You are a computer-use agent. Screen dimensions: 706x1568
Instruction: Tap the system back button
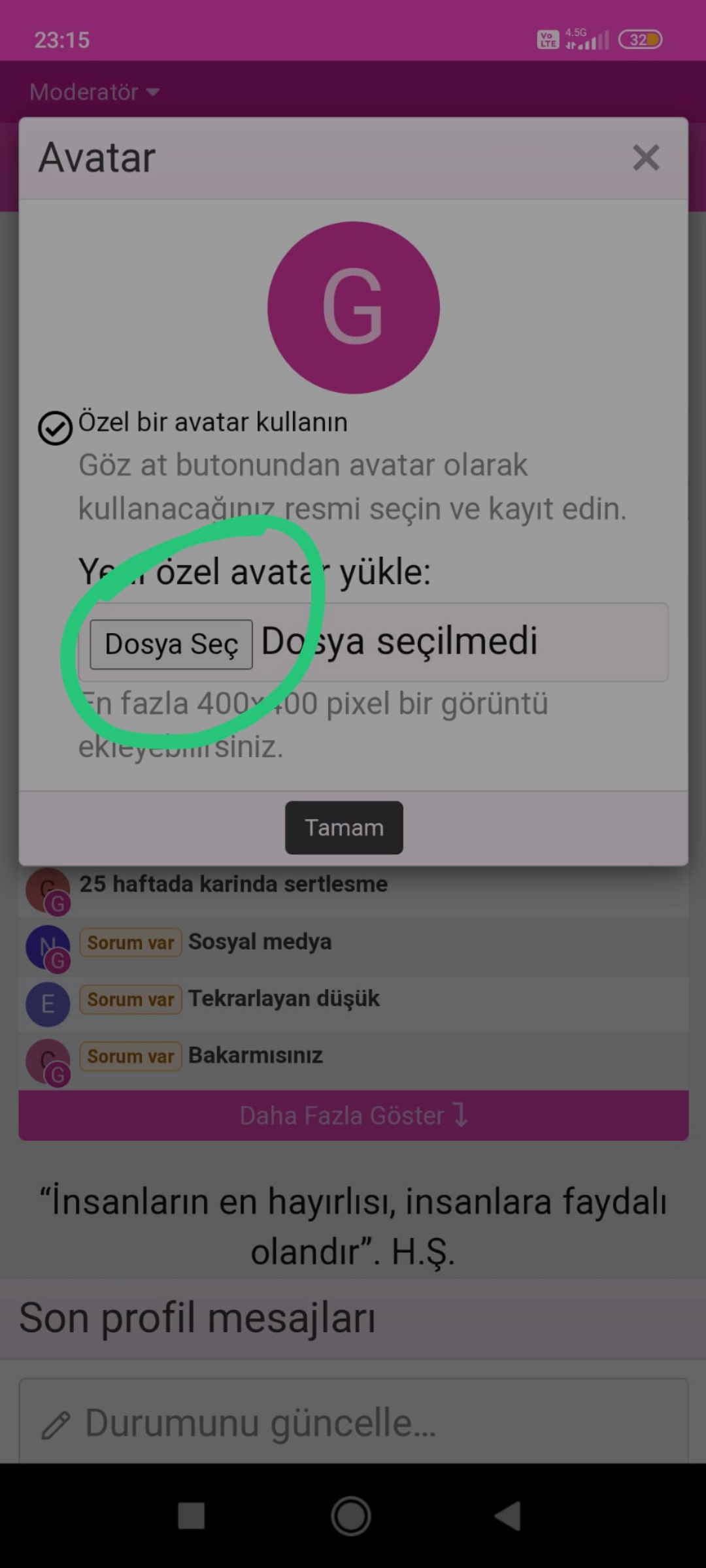coord(508,1516)
